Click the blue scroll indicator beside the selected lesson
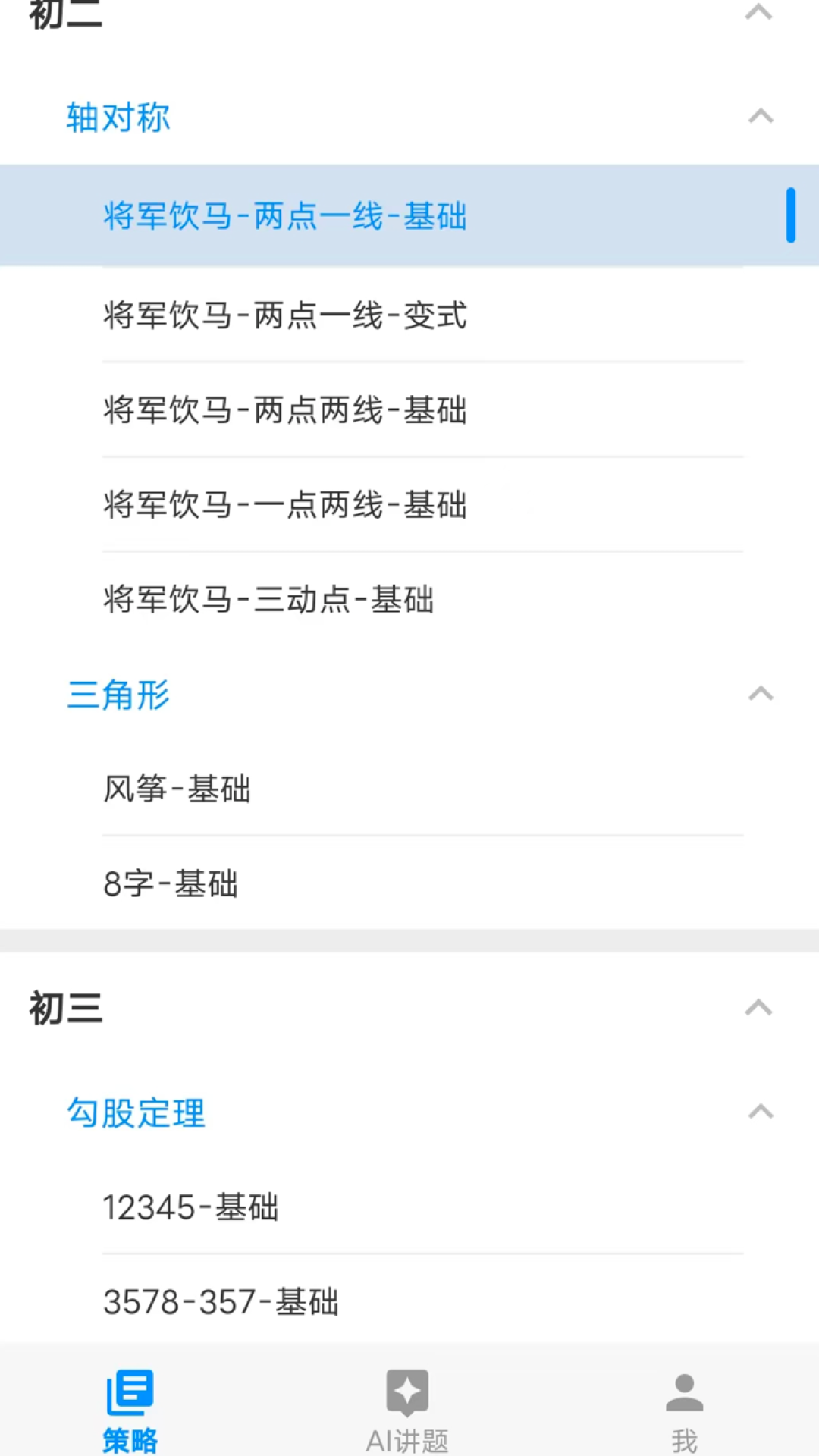This screenshot has height=1456, width=819. click(789, 216)
